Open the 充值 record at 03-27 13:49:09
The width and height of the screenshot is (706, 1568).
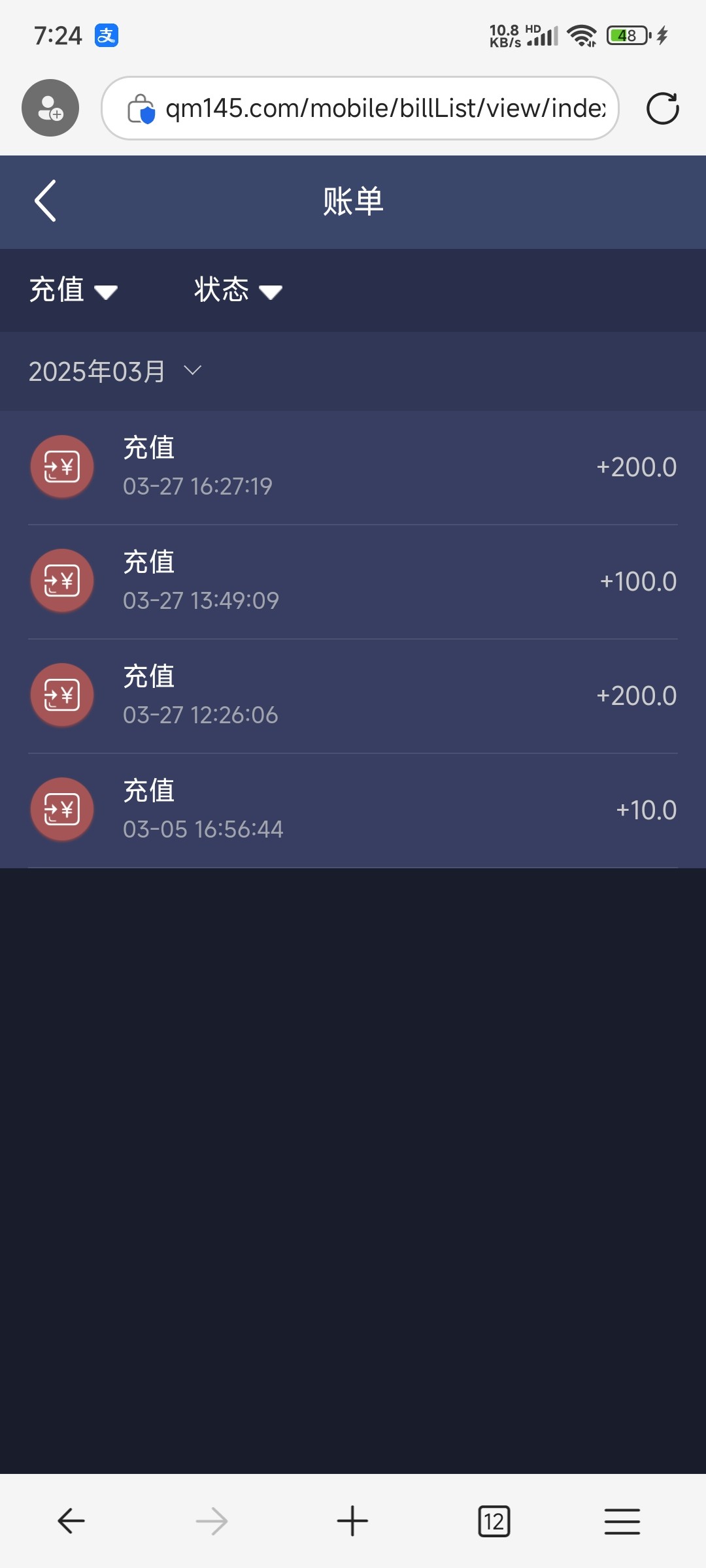coord(353,581)
